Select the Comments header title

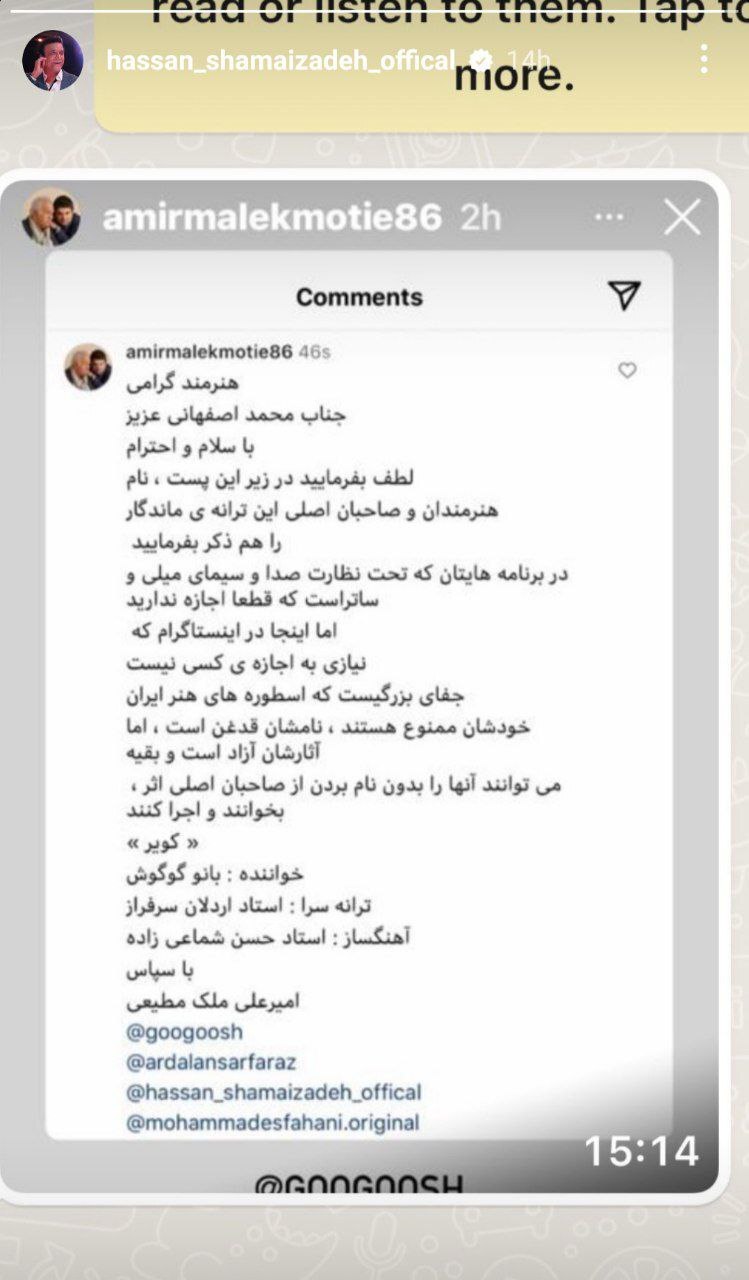[358, 296]
